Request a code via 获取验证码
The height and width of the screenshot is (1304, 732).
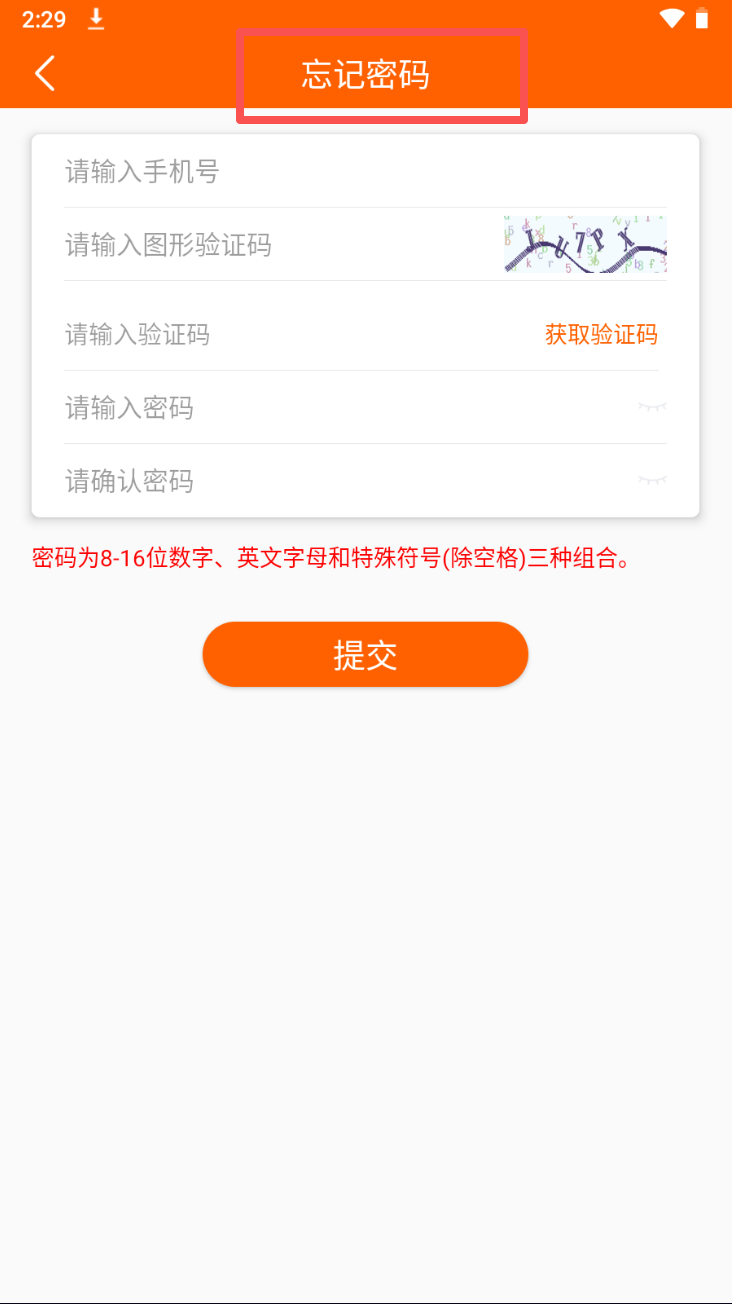[601, 335]
